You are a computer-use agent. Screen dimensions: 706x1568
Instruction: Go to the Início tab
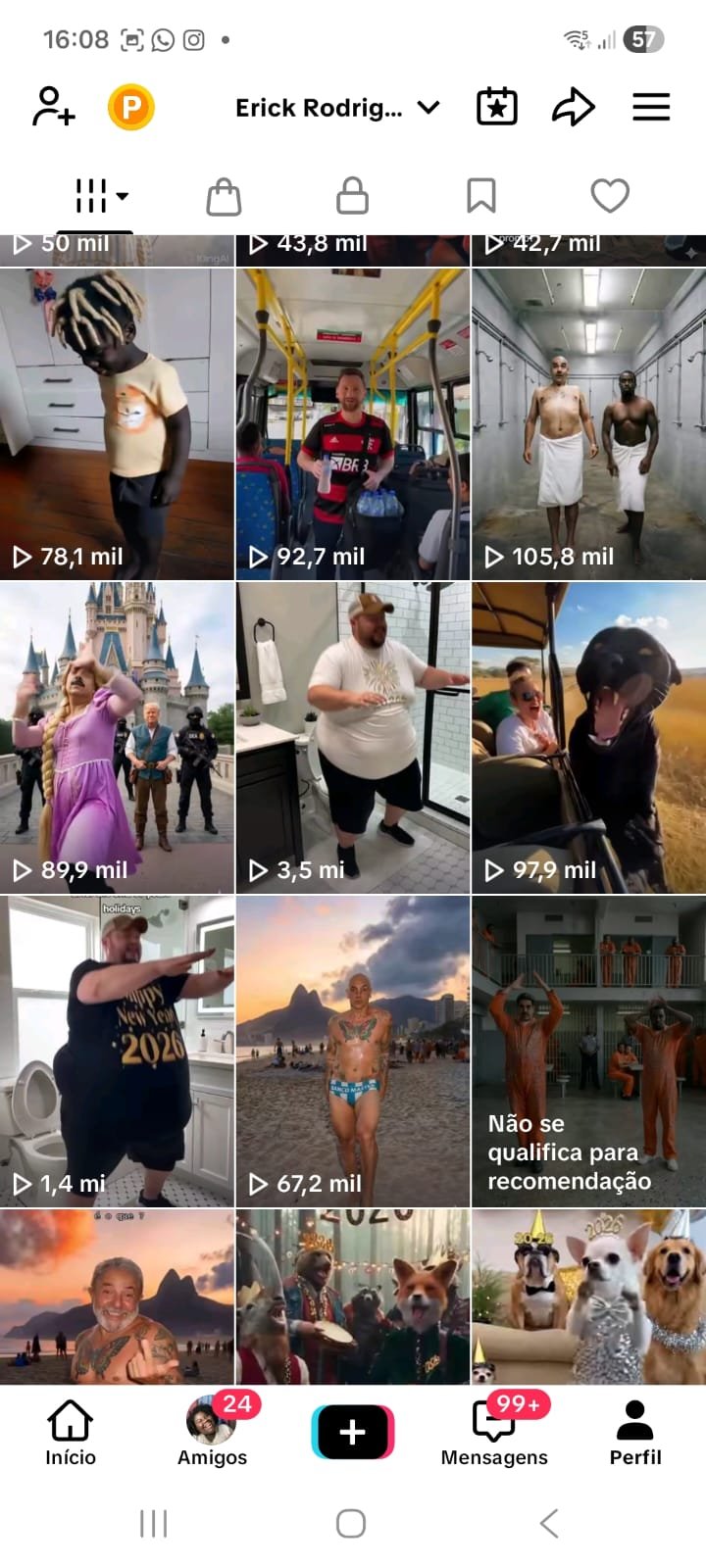(x=71, y=1433)
